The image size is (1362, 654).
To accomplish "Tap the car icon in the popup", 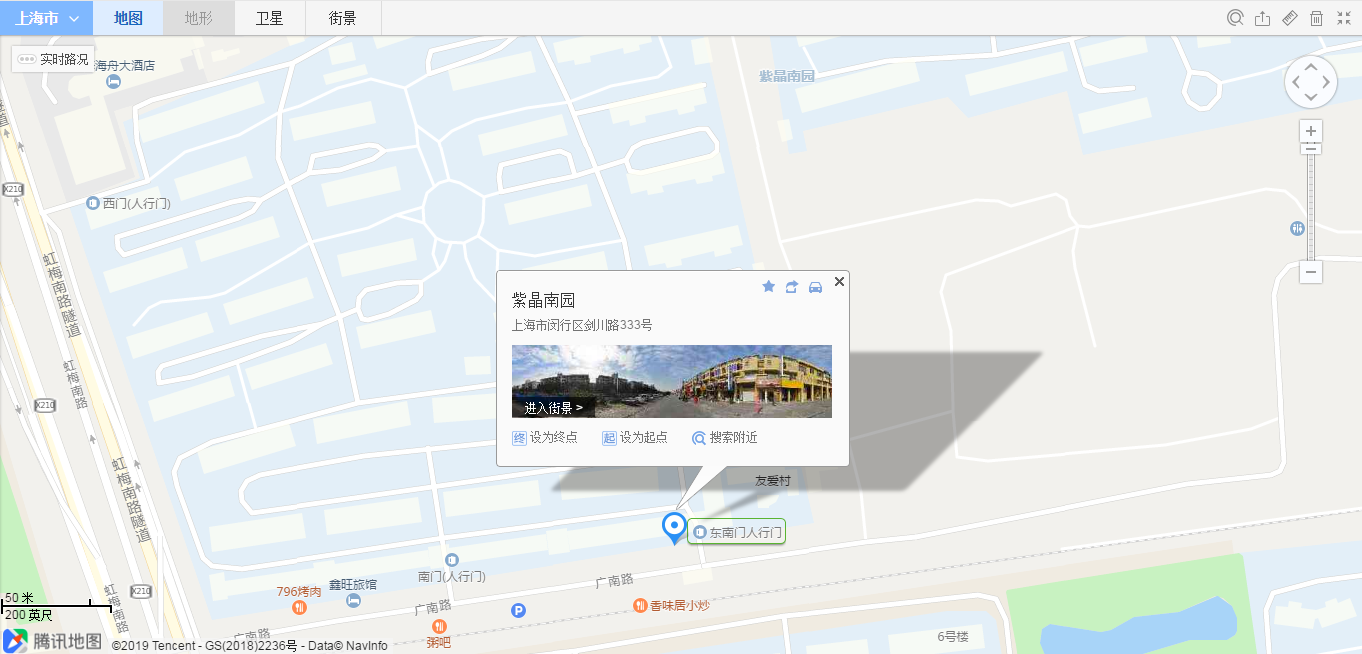I will click(x=815, y=287).
